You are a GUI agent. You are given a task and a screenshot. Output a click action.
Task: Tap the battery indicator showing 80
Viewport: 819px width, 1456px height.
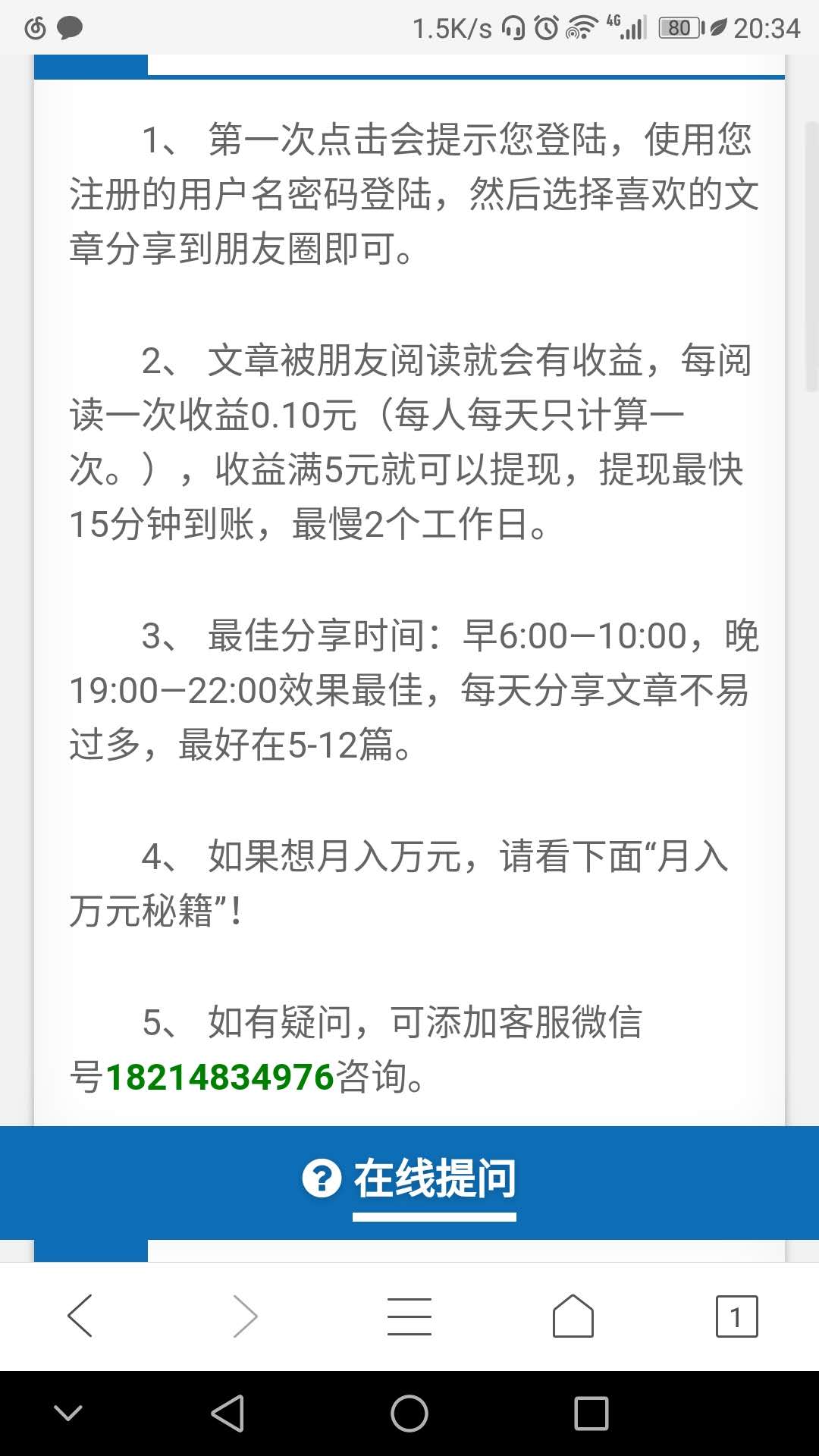tap(679, 27)
